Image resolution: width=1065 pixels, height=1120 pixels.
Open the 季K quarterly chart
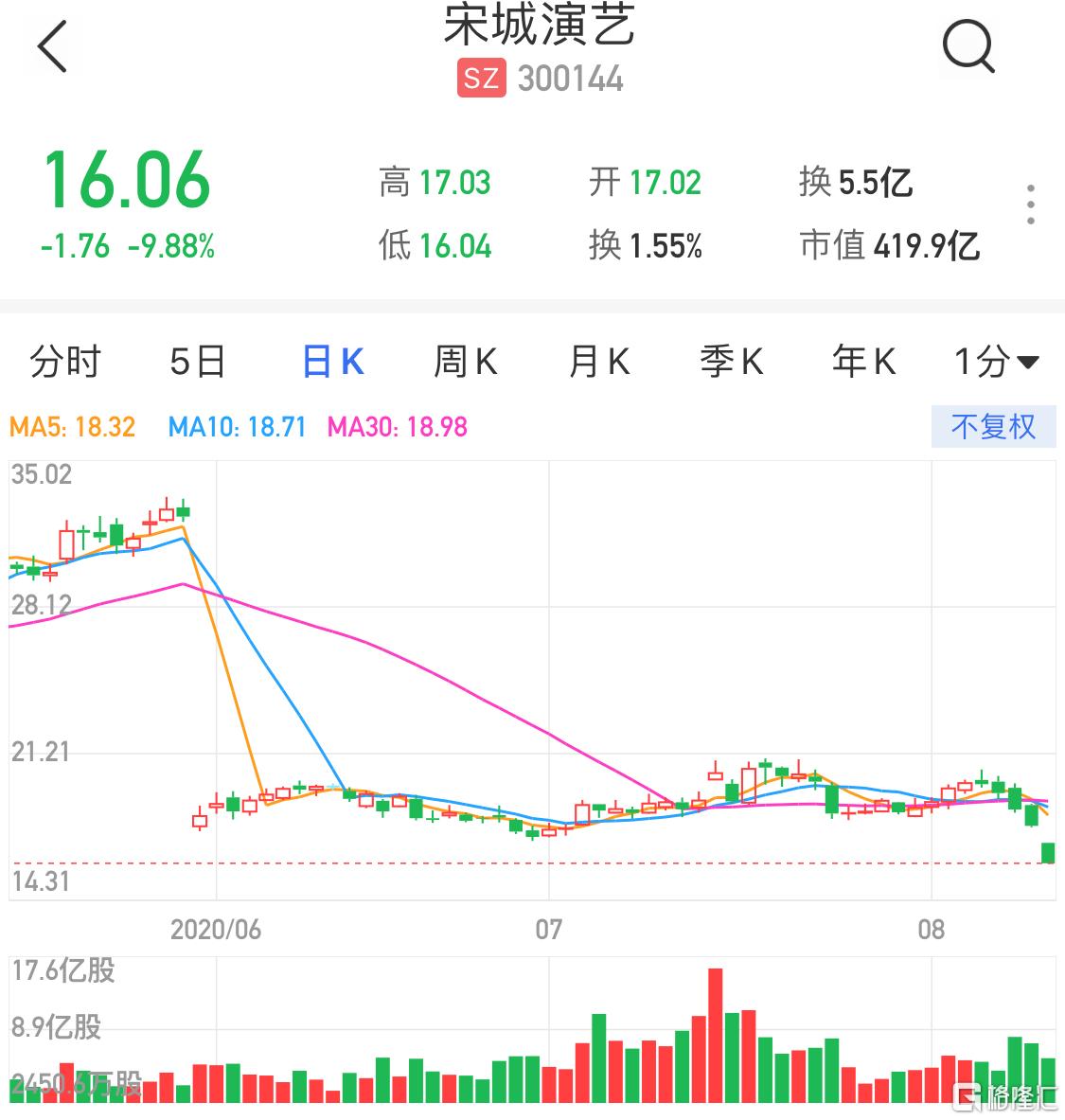(731, 362)
